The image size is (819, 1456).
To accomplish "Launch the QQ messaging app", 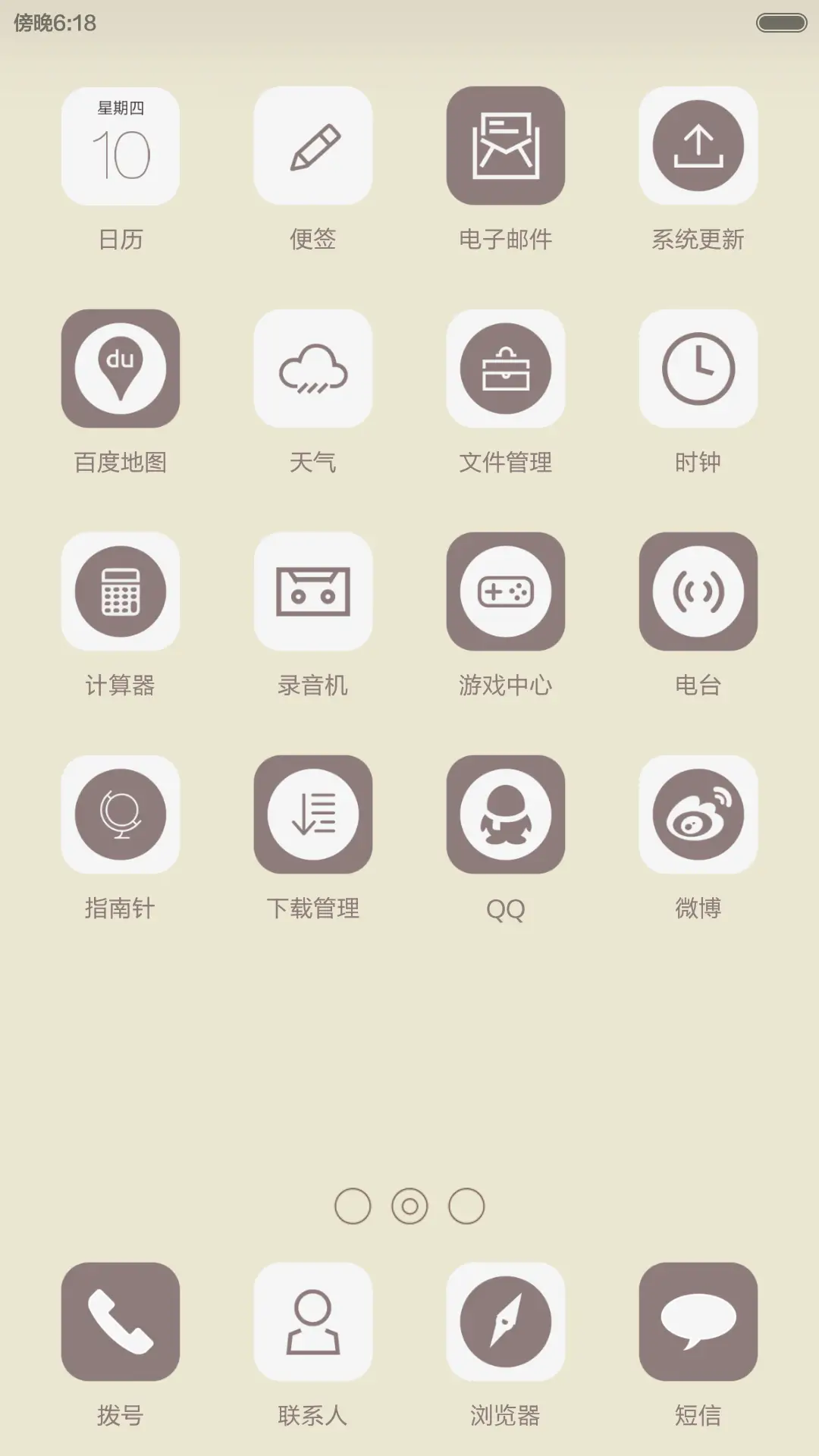I will (x=506, y=814).
